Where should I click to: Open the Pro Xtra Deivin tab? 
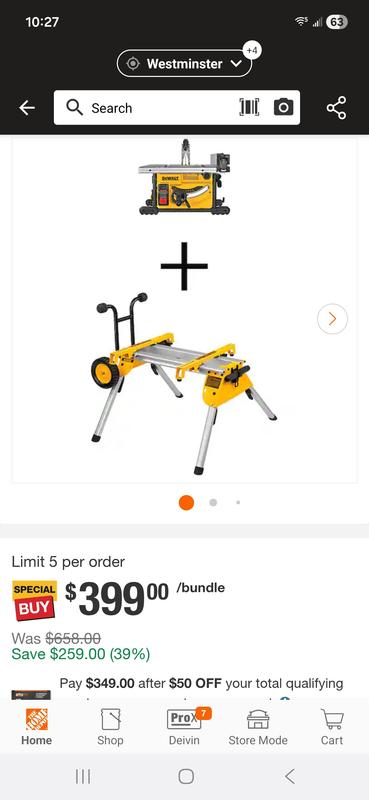184,726
